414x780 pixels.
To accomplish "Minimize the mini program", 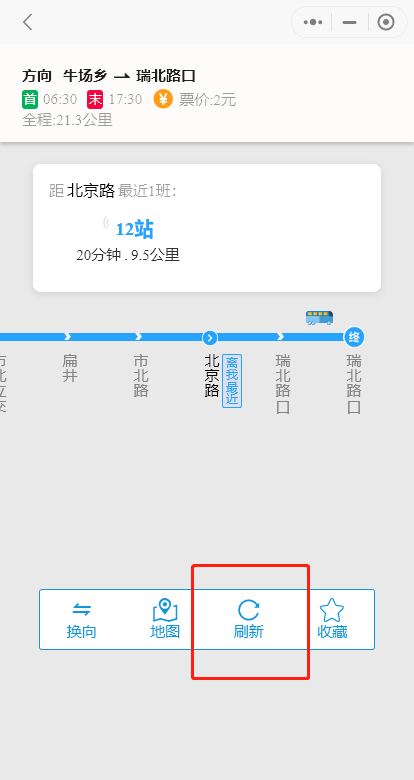I will [x=350, y=22].
